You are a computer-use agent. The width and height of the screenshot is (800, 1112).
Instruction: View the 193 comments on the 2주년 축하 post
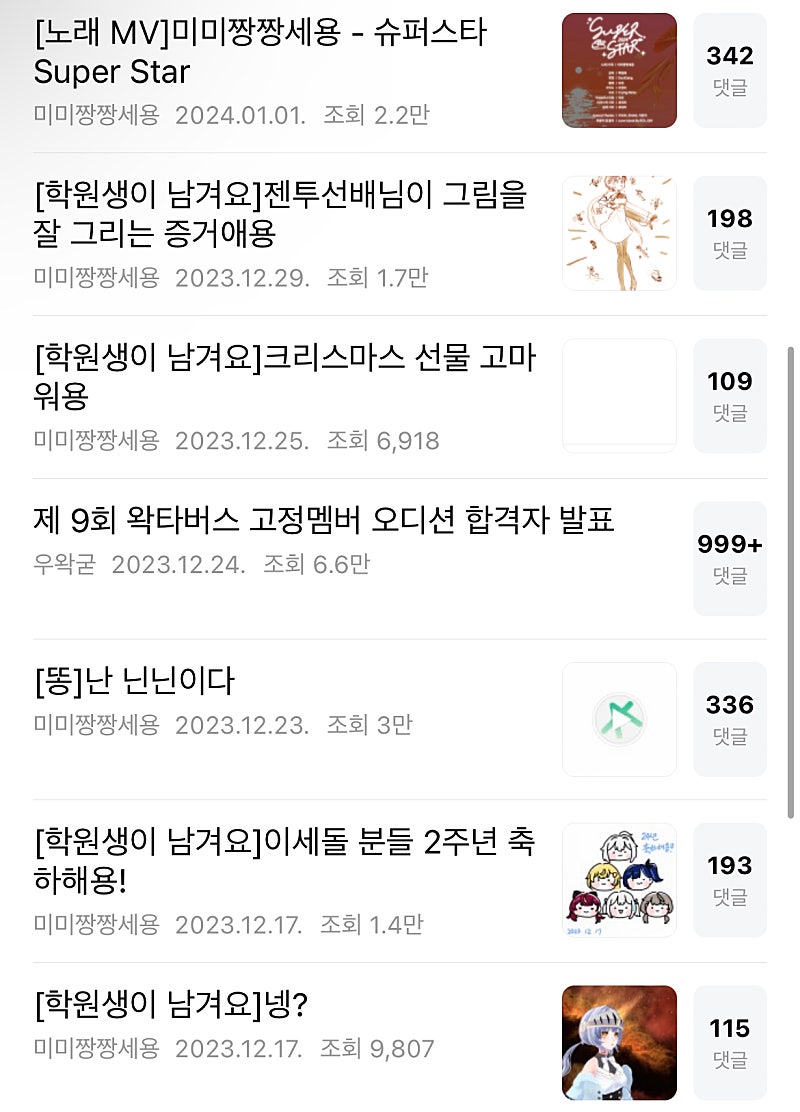click(x=729, y=880)
